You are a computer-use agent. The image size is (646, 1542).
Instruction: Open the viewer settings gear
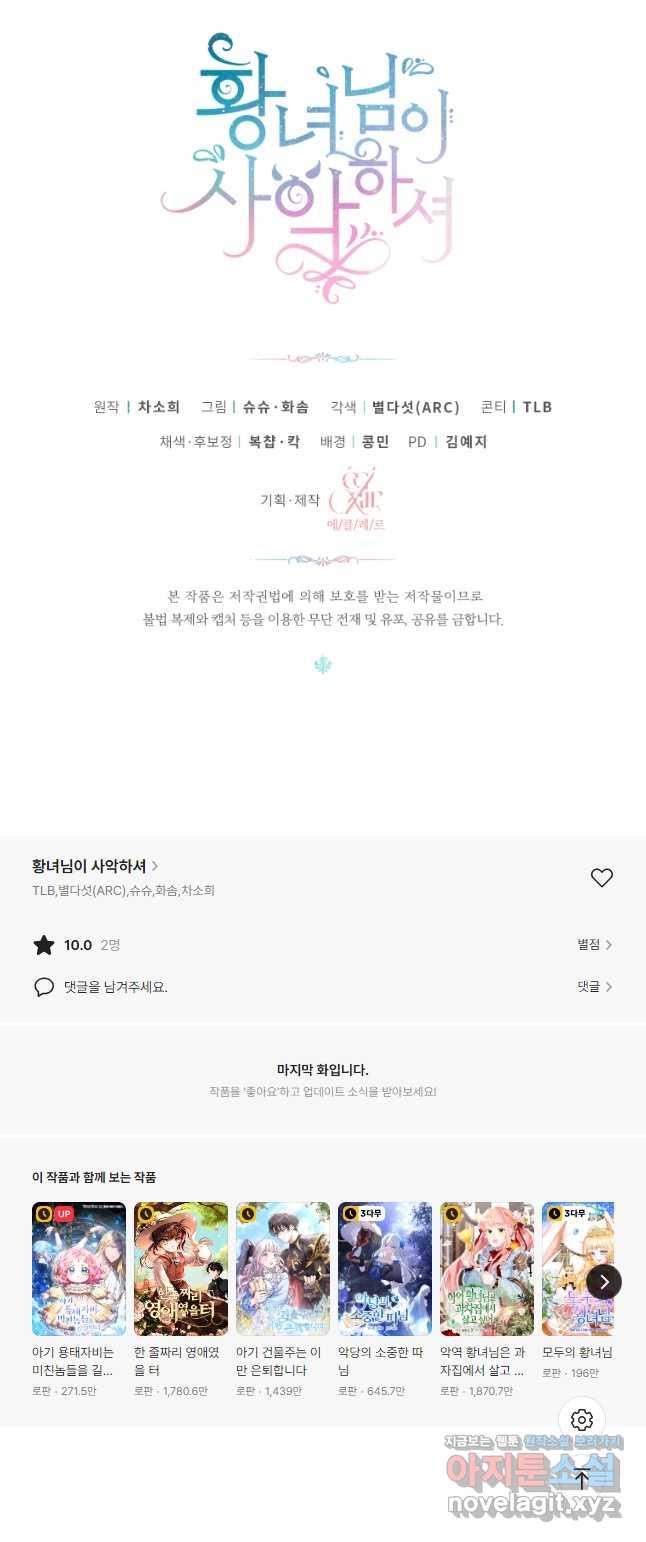pos(582,1419)
